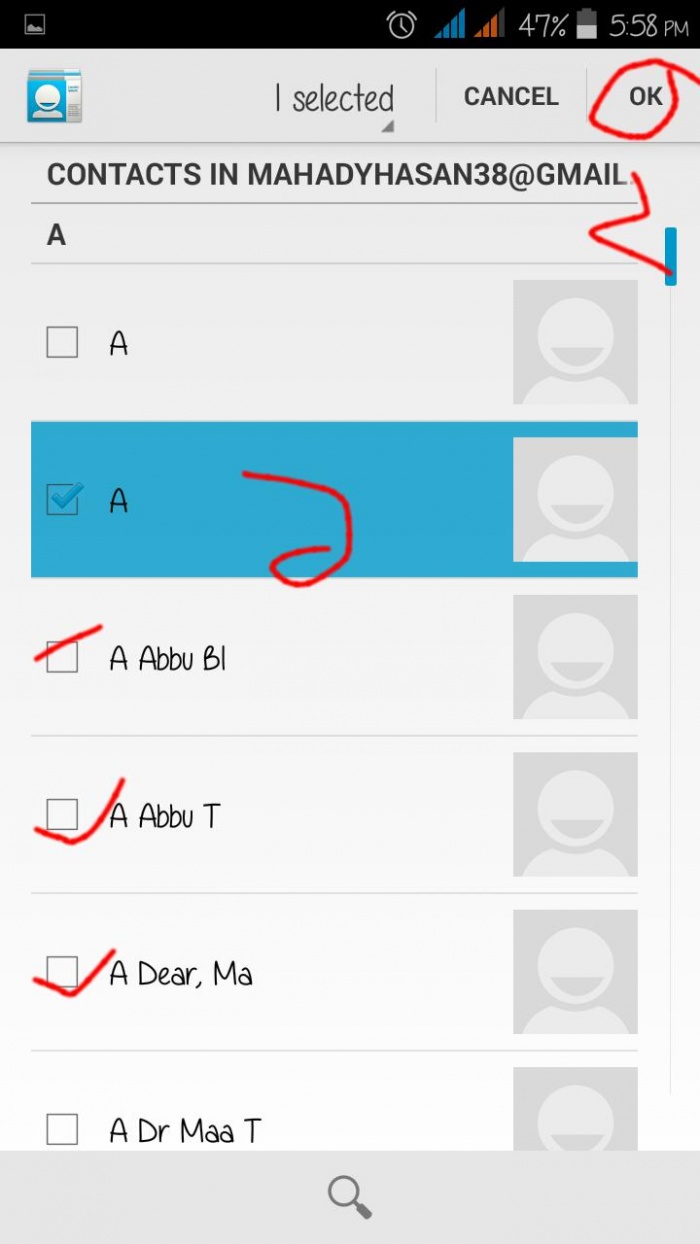This screenshot has height=1244, width=700.
Task: Select contact A Abbu T checkbox
Action: pos(62,815)
